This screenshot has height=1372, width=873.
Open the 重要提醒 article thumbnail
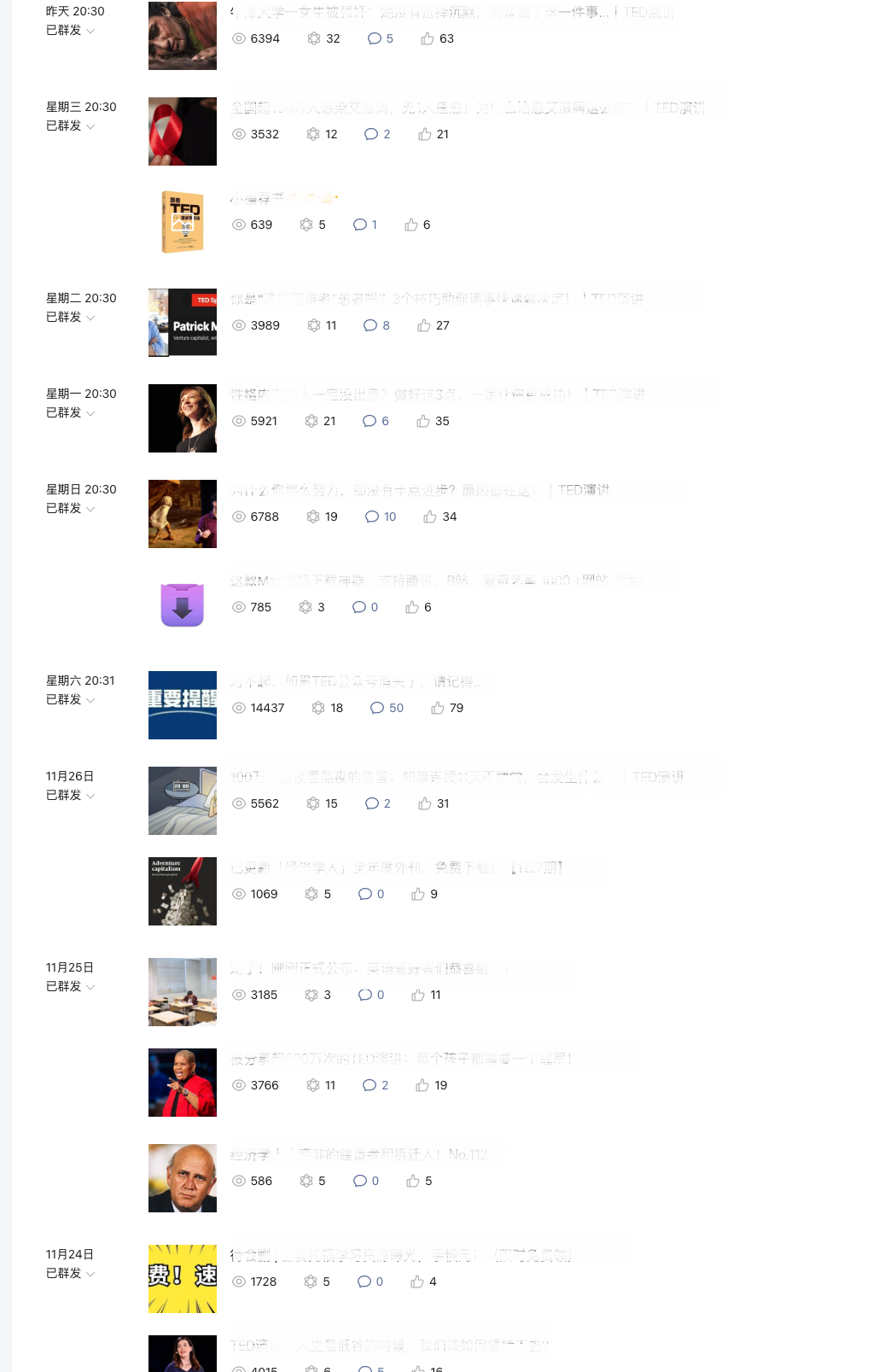tap(183, 705)
